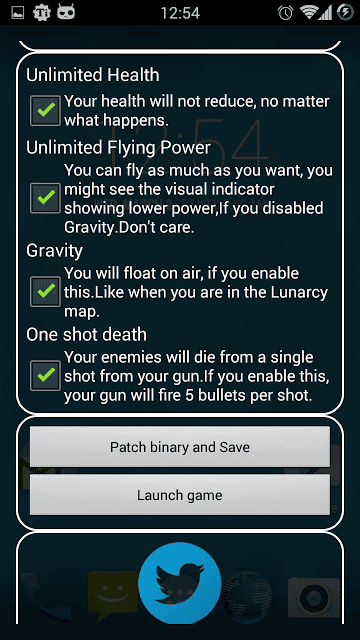The width and height of the screenshot is (360, 640).
Task: Toggle the One shot death checkbox
Action: (x=45, y=376)
